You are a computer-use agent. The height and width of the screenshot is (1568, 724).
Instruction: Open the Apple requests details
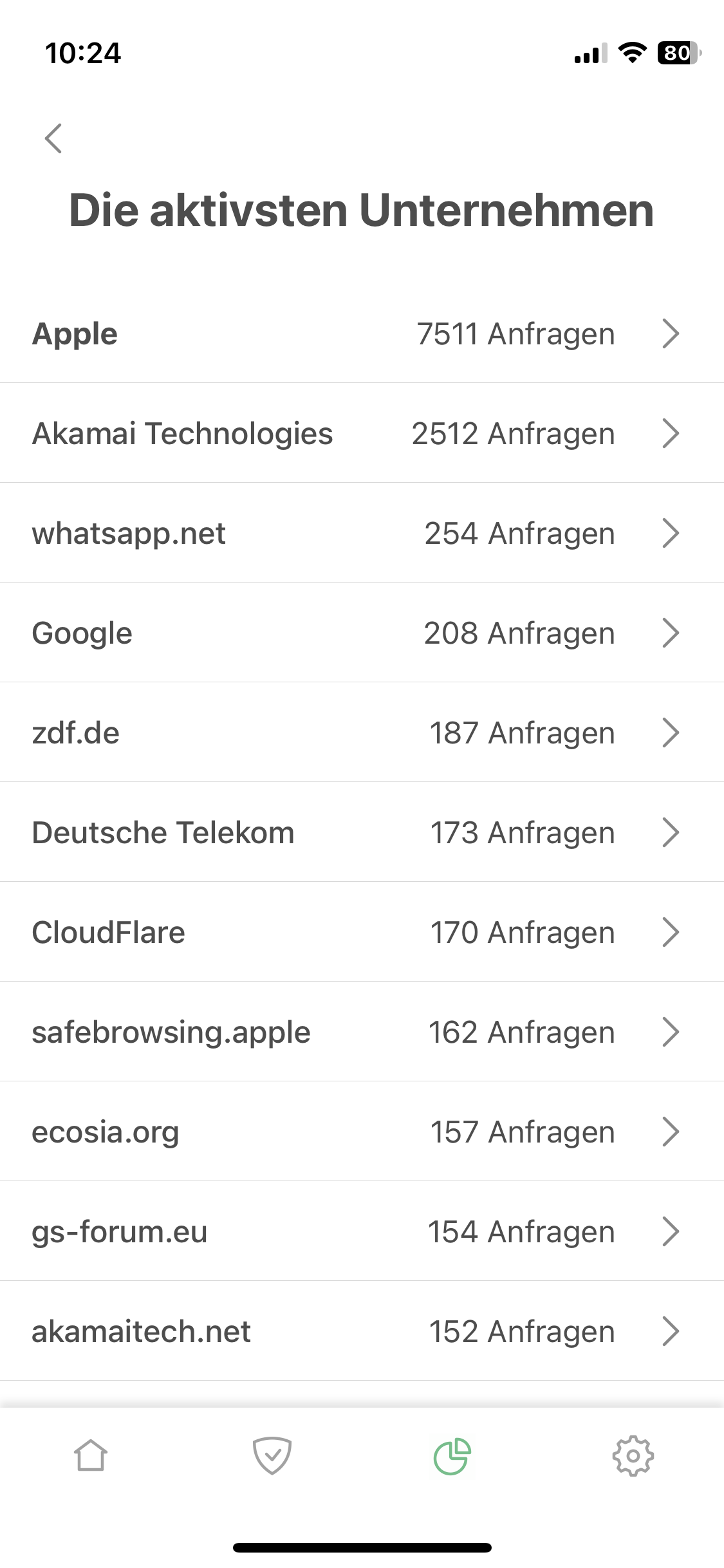pyautogui.click(x=362, y=333)
